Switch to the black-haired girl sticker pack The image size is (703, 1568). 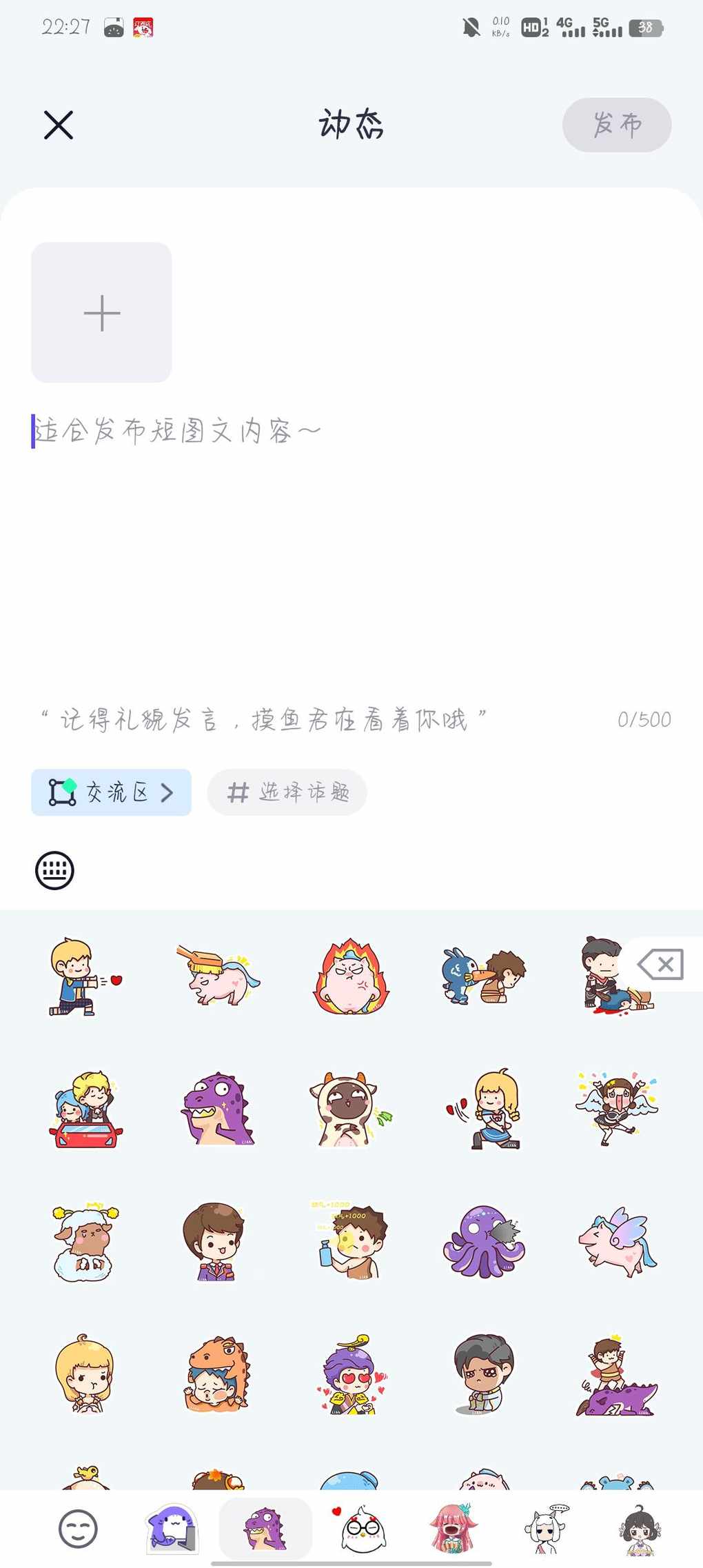pyautogui.click(x=640, y=1529)
